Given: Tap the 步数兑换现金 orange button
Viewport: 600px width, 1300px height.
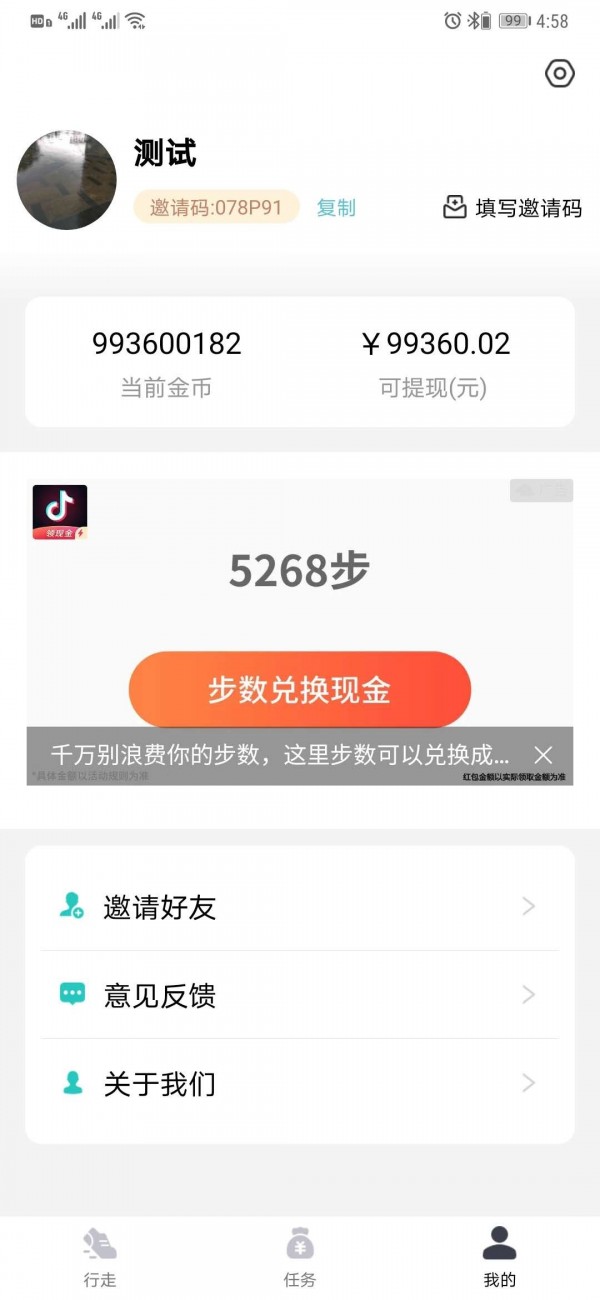Looking at the screenshot, I should [300, 690].
